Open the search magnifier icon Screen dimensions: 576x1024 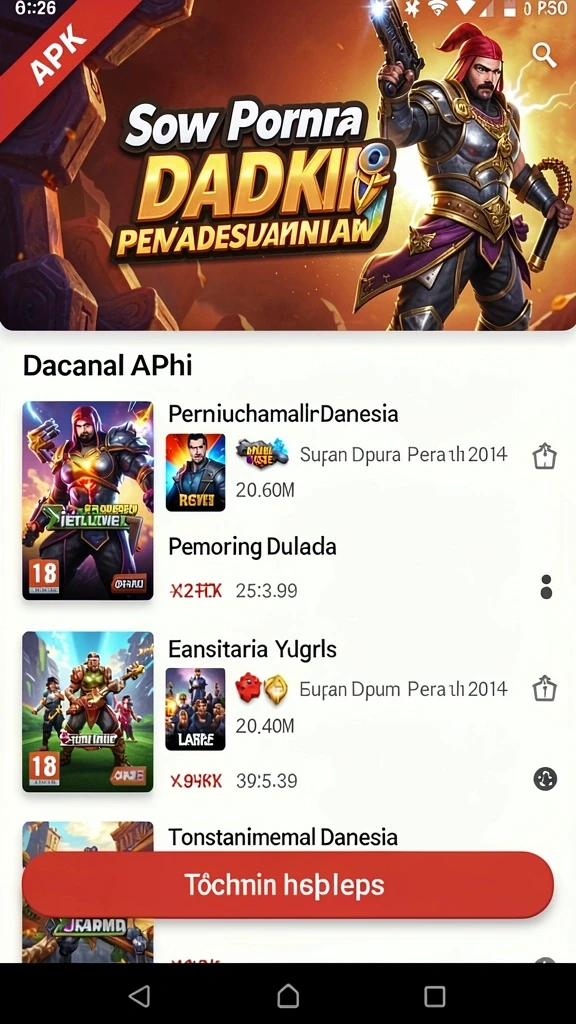click(x=544, y=55)
